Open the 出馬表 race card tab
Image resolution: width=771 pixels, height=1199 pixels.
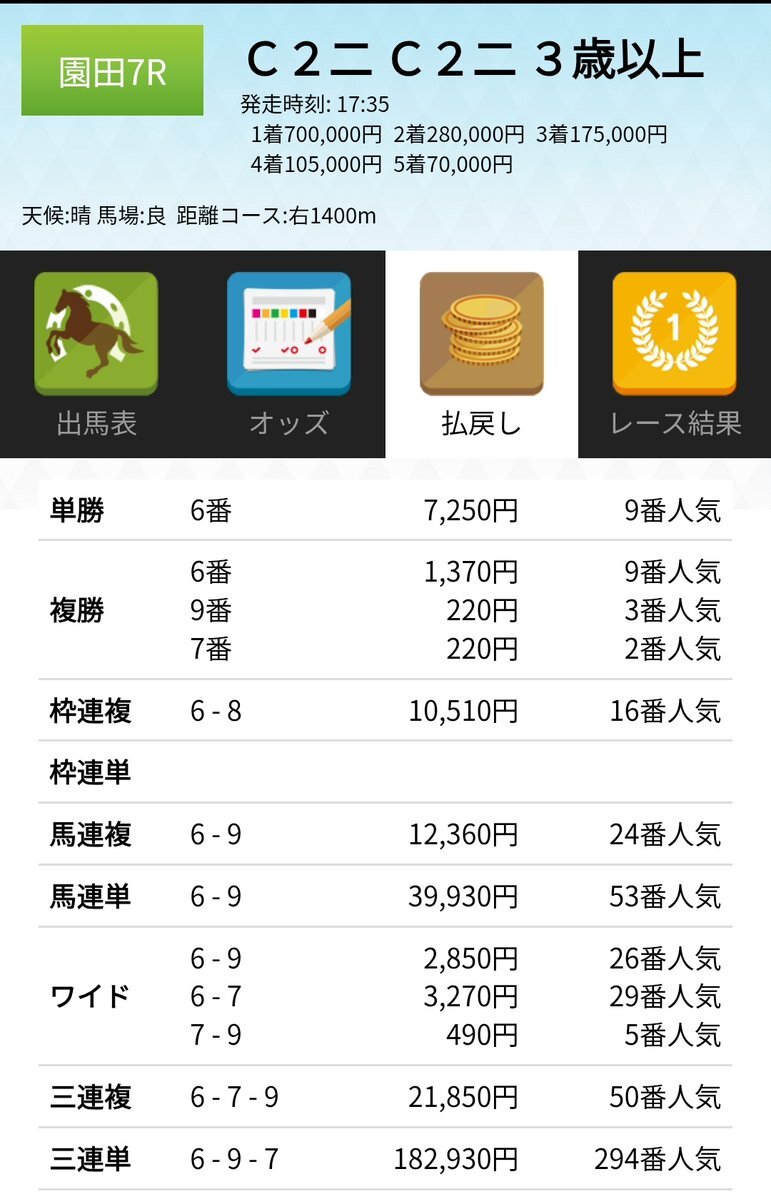[x=96, y=354]
